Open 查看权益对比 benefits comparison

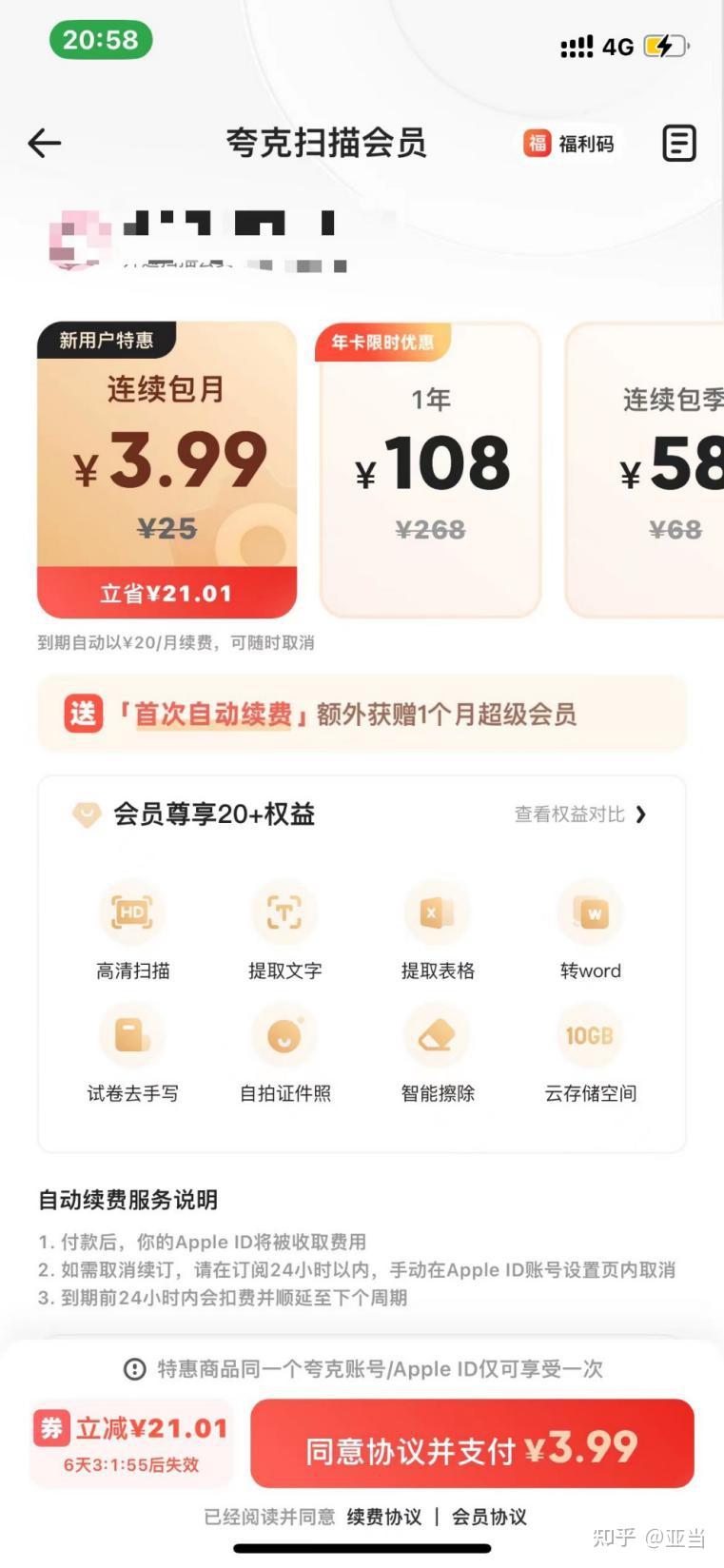579,814
